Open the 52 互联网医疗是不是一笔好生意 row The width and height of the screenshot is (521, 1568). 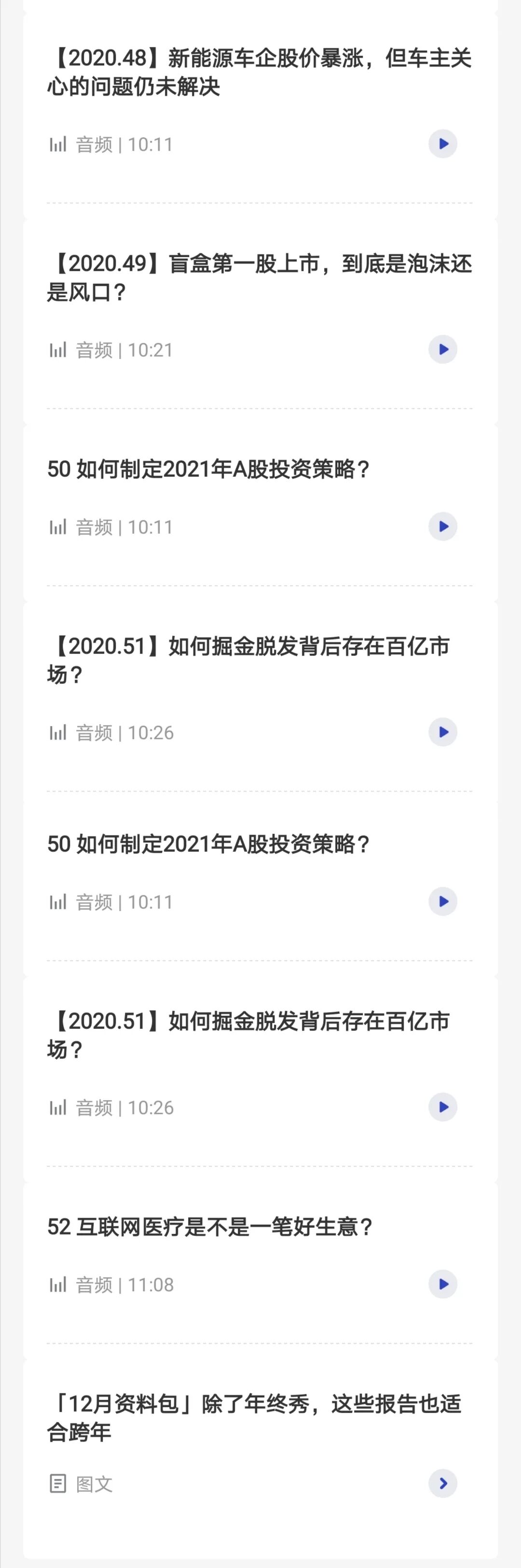click(210, 1226)
